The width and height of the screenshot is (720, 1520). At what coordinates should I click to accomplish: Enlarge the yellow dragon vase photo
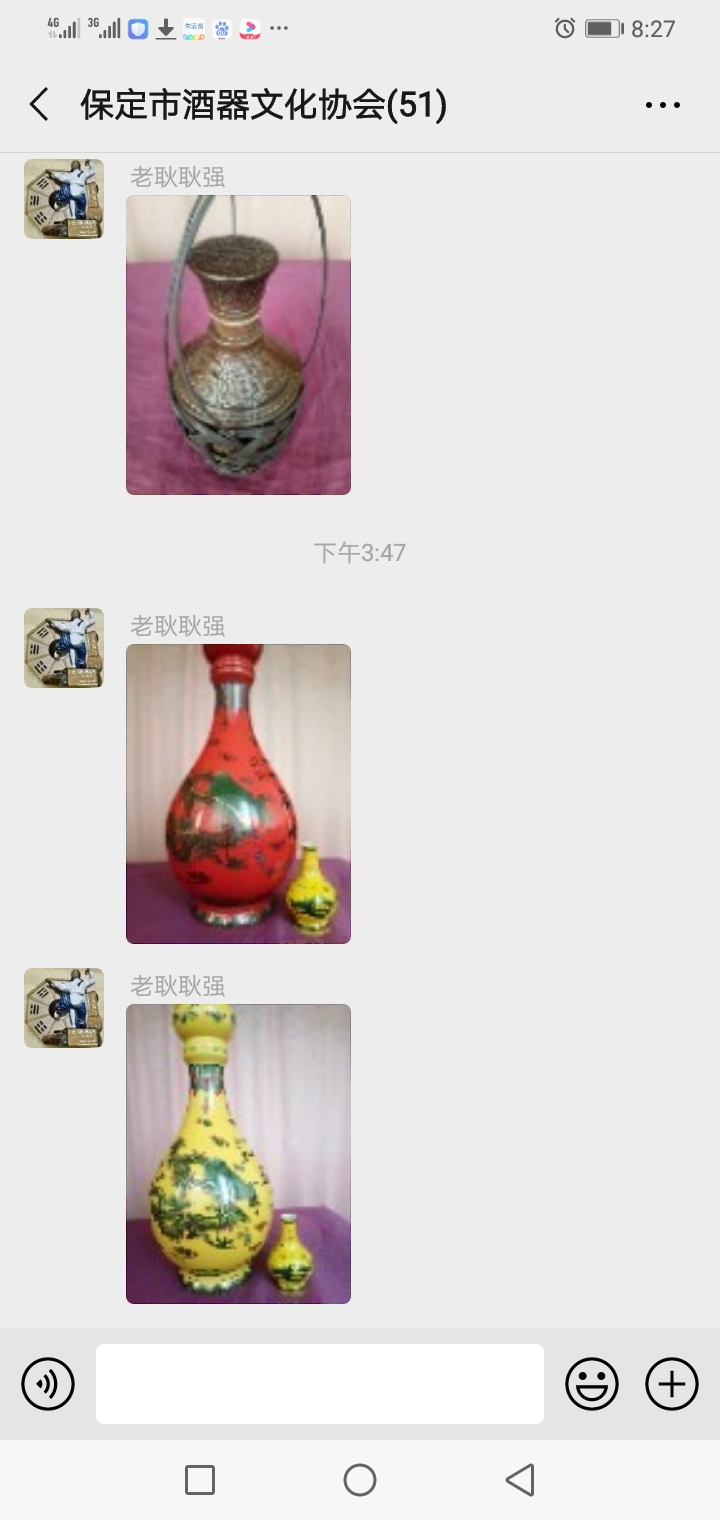[238, 1154]
